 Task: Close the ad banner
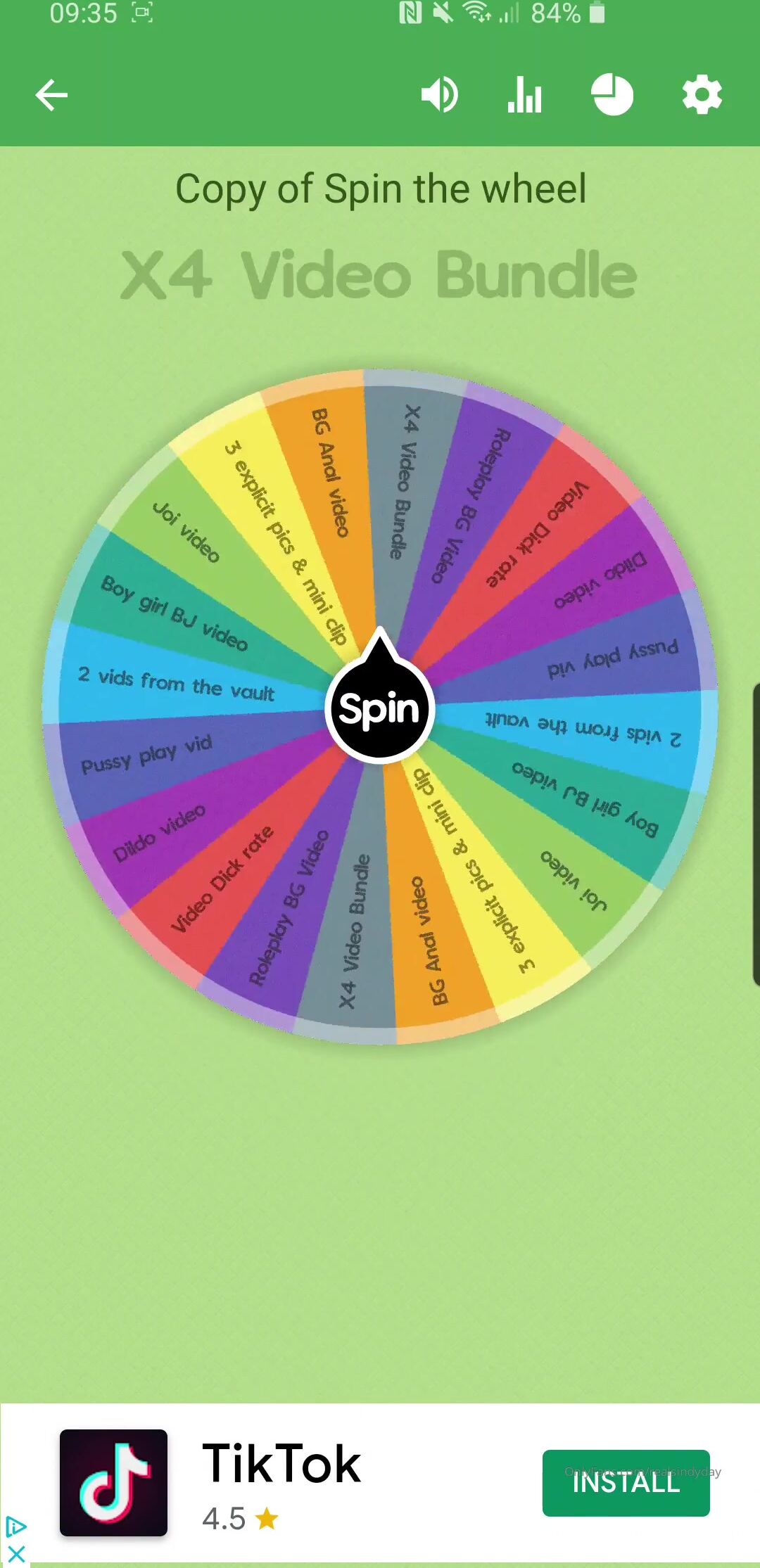point(15,1553)
